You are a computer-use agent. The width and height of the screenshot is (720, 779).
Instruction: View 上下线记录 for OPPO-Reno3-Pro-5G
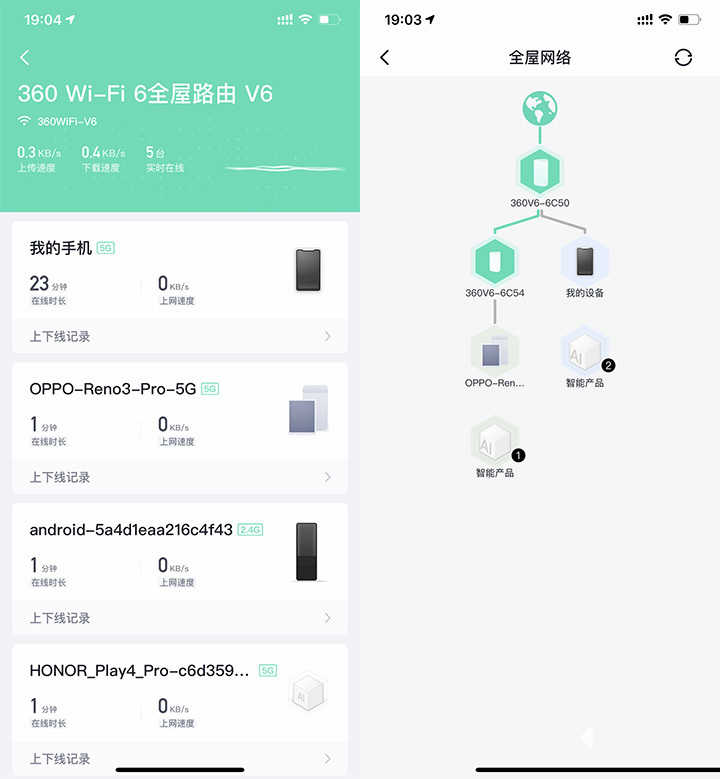pyautogui.click(x=180, y=477)
